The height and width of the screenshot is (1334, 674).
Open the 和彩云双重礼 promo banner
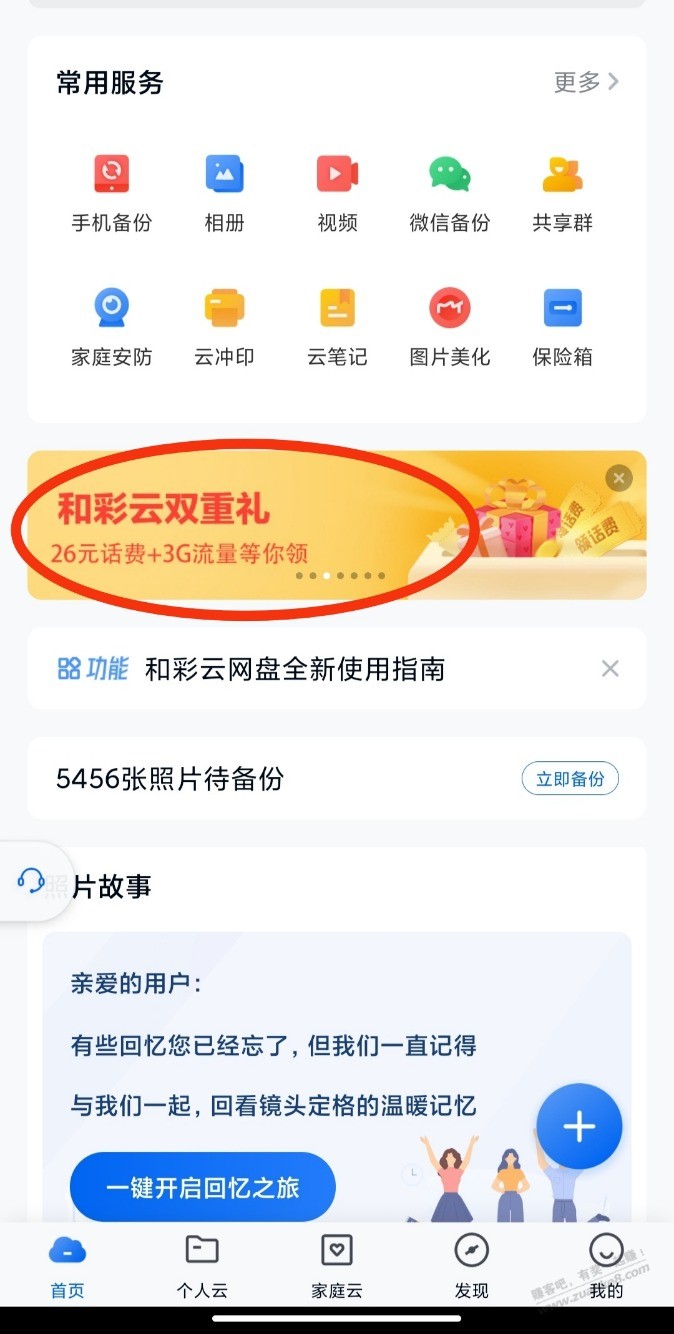(x=250, y=525)
